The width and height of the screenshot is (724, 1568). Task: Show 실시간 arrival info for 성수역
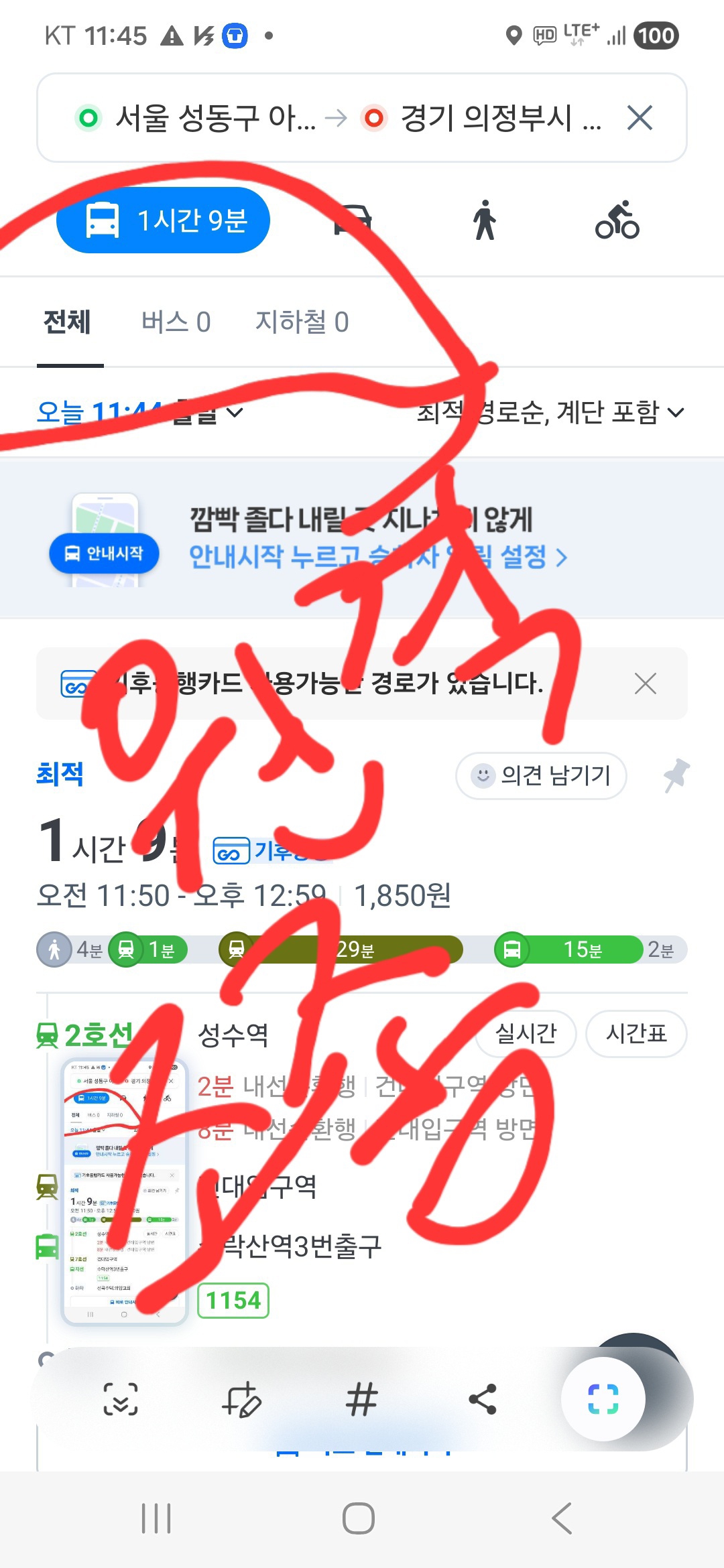pyautogui.click(x=526, y=1034)
